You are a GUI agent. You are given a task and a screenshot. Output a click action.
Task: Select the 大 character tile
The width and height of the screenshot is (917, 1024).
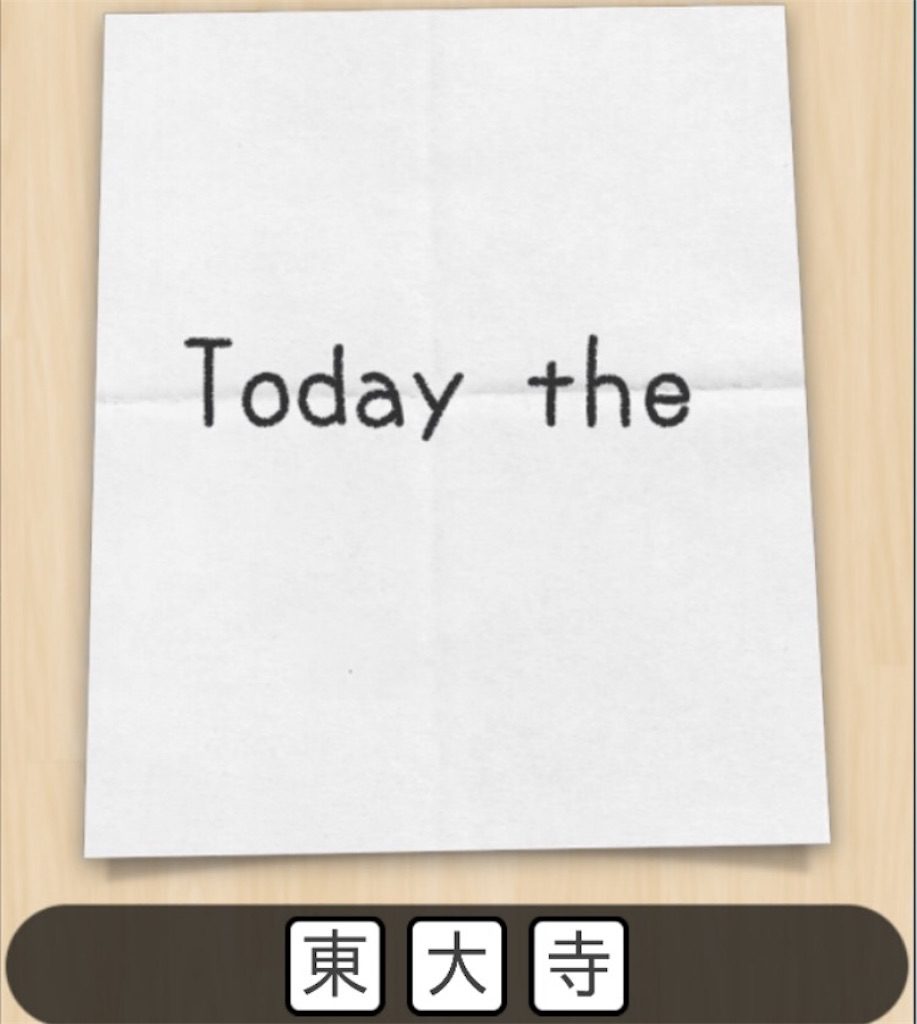pos(457,965)
